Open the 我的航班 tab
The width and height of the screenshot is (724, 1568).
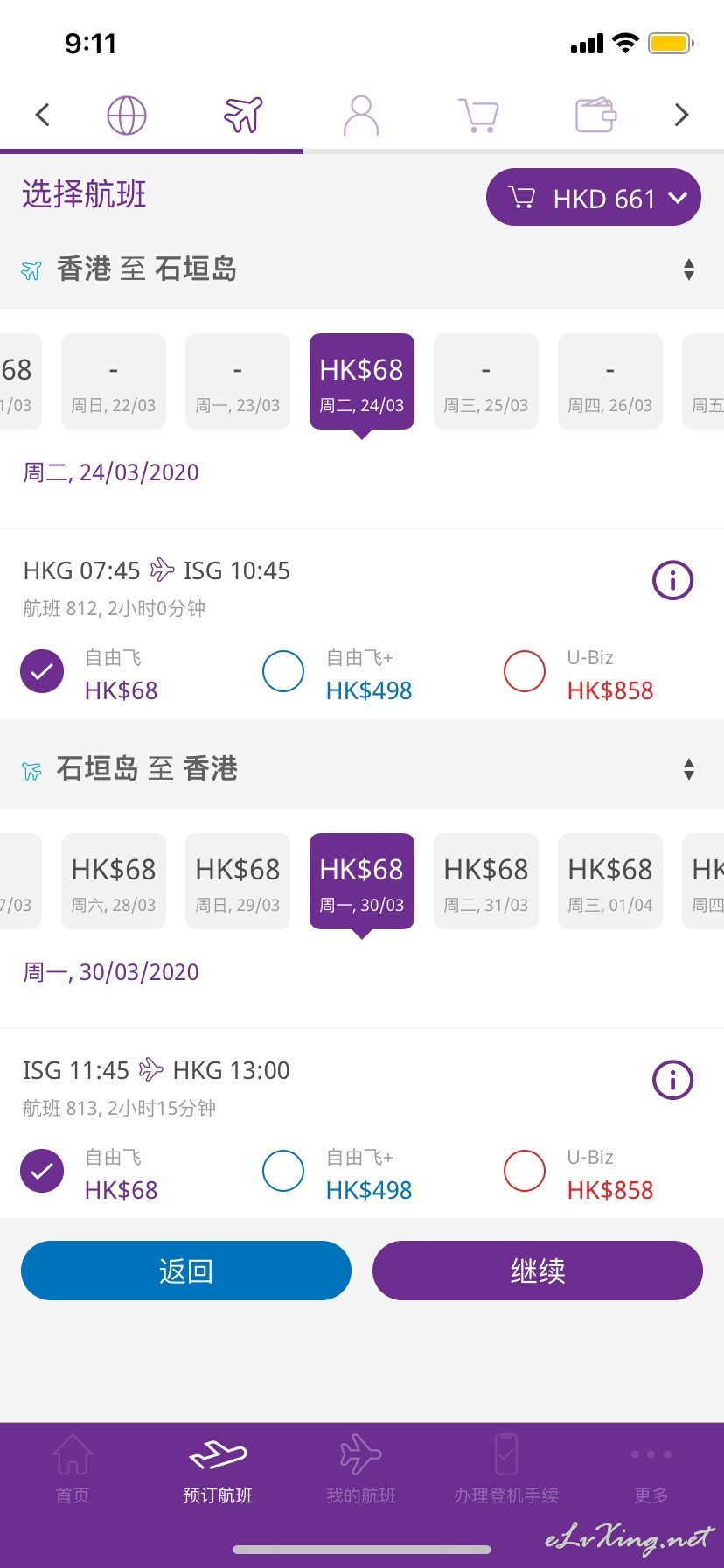coord(361,1469)
